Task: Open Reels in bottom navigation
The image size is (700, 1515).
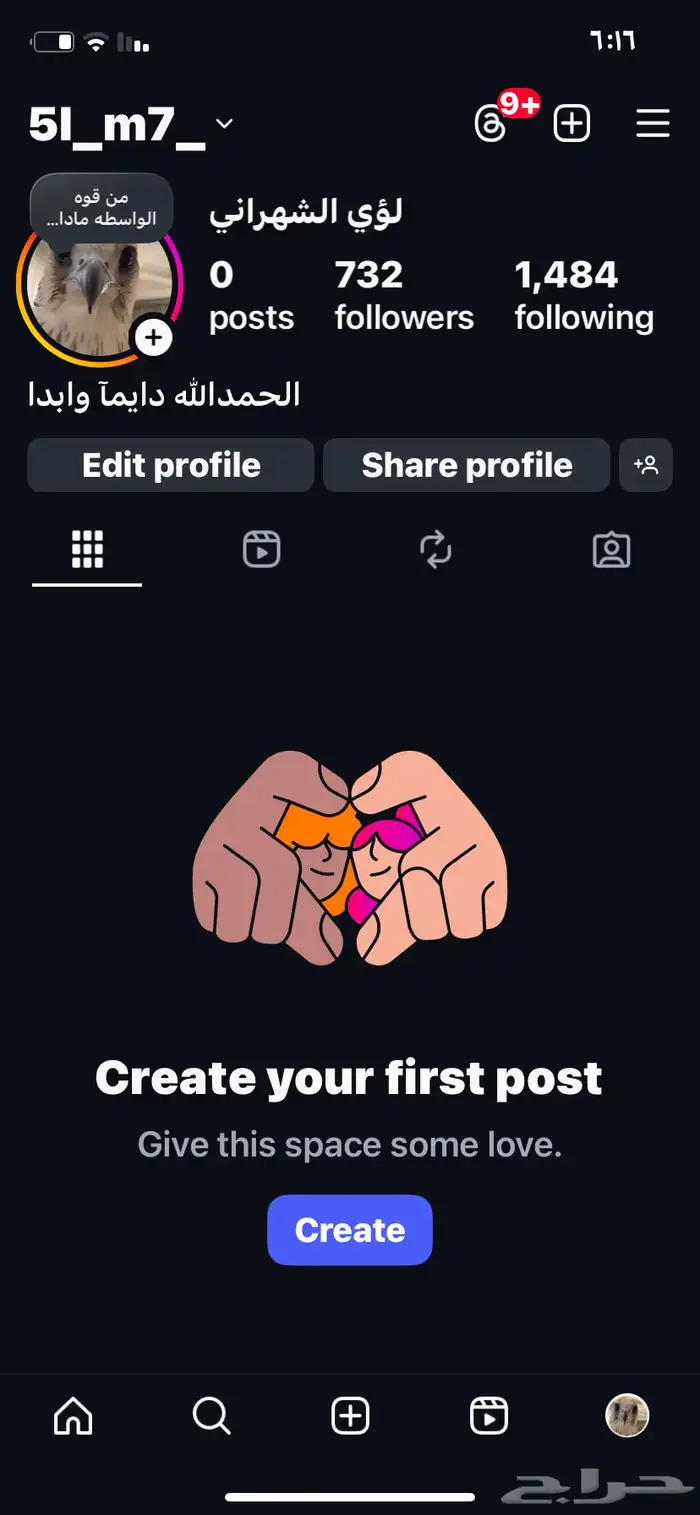Action: click(x=489, y=1416)
